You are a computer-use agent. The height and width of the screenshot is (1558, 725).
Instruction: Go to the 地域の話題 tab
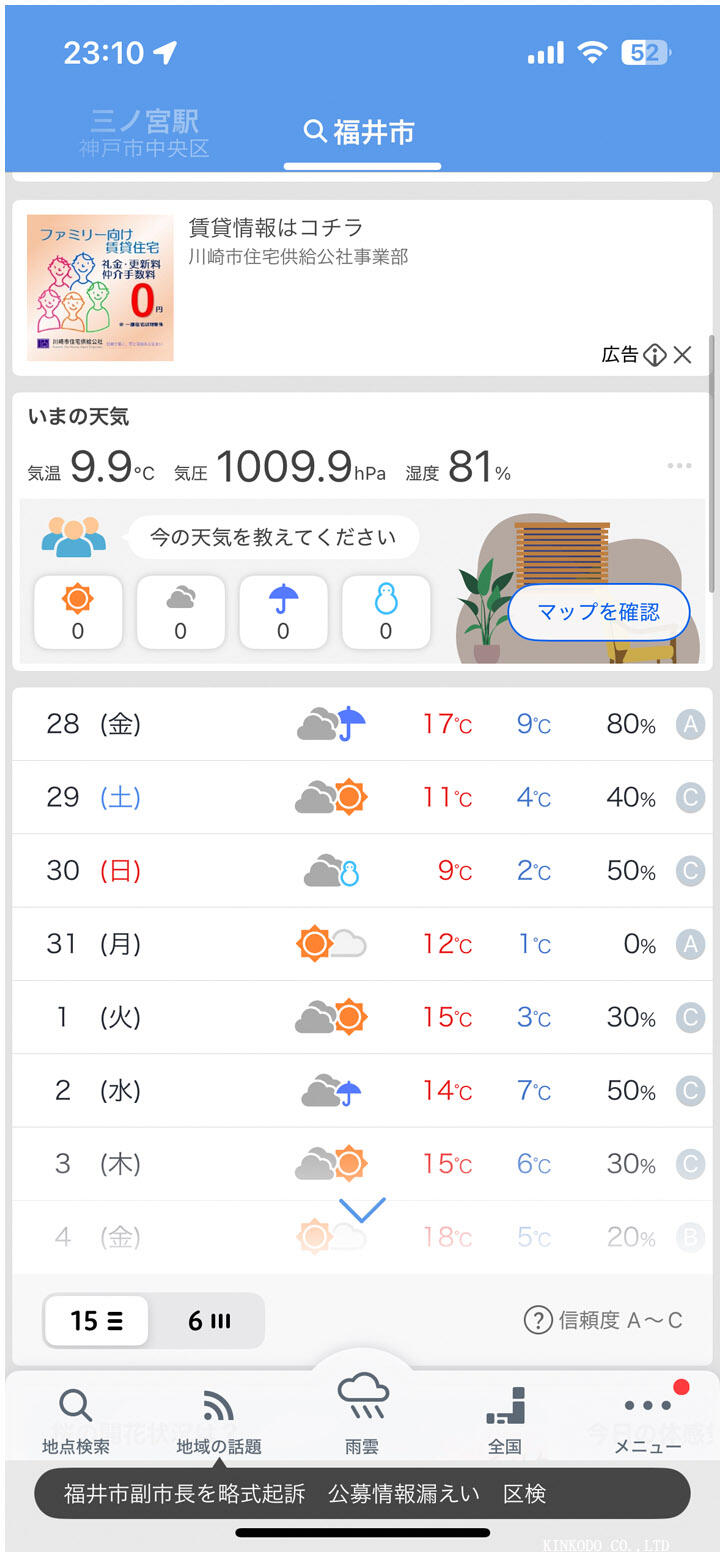click(x=218, y=1420)
